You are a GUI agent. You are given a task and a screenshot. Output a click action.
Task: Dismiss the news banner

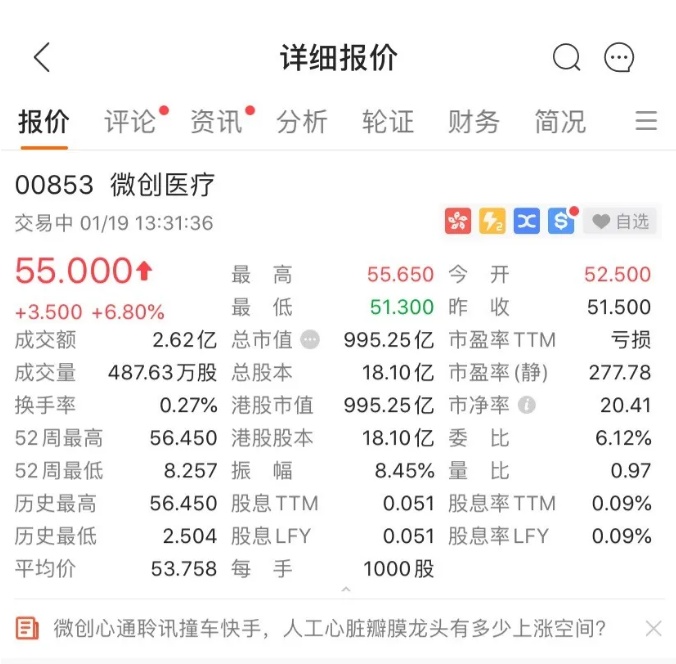pyautogui.click(x=653, y=628)
